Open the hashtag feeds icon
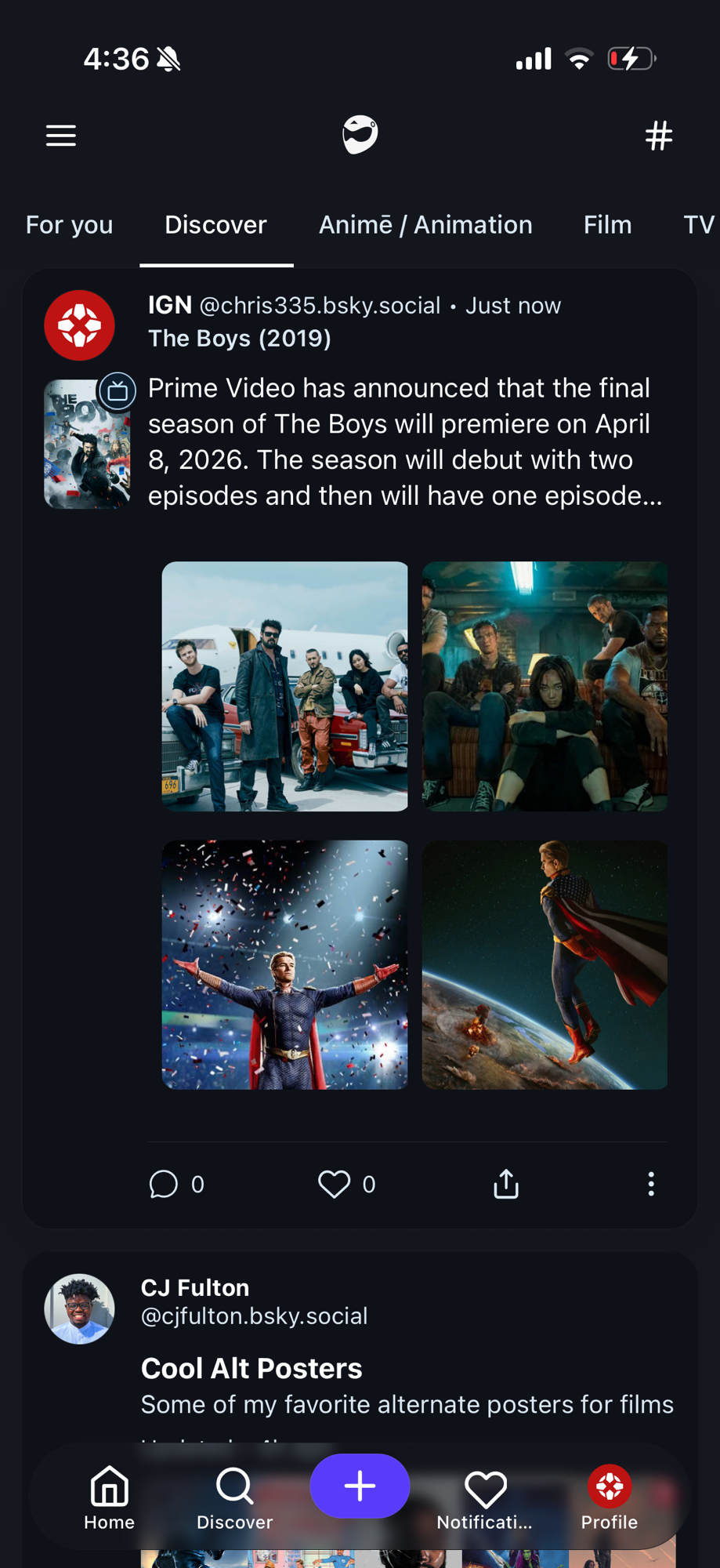720x1568 pixels. (658, 136)
